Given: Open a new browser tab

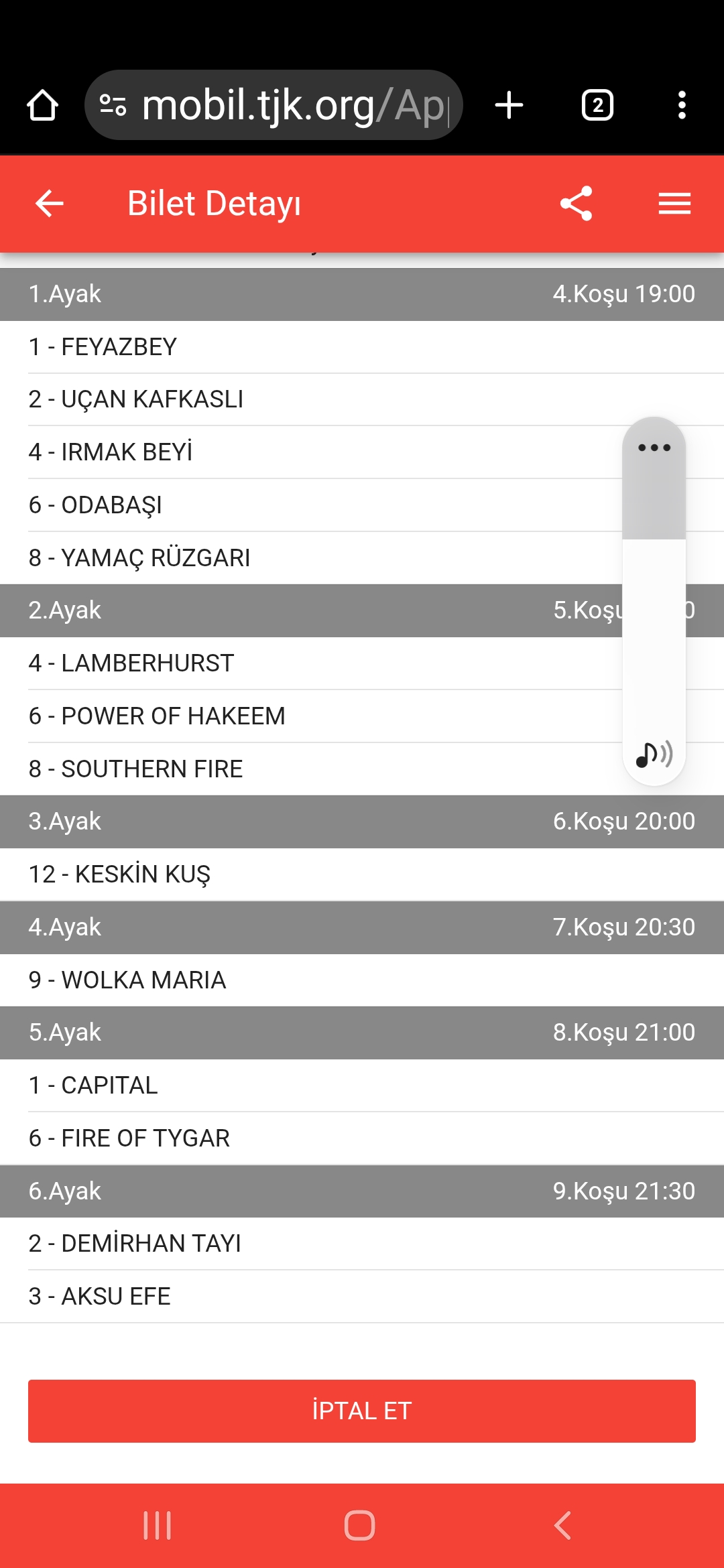Looking at the screenshot, I should [x=509, y=106].
